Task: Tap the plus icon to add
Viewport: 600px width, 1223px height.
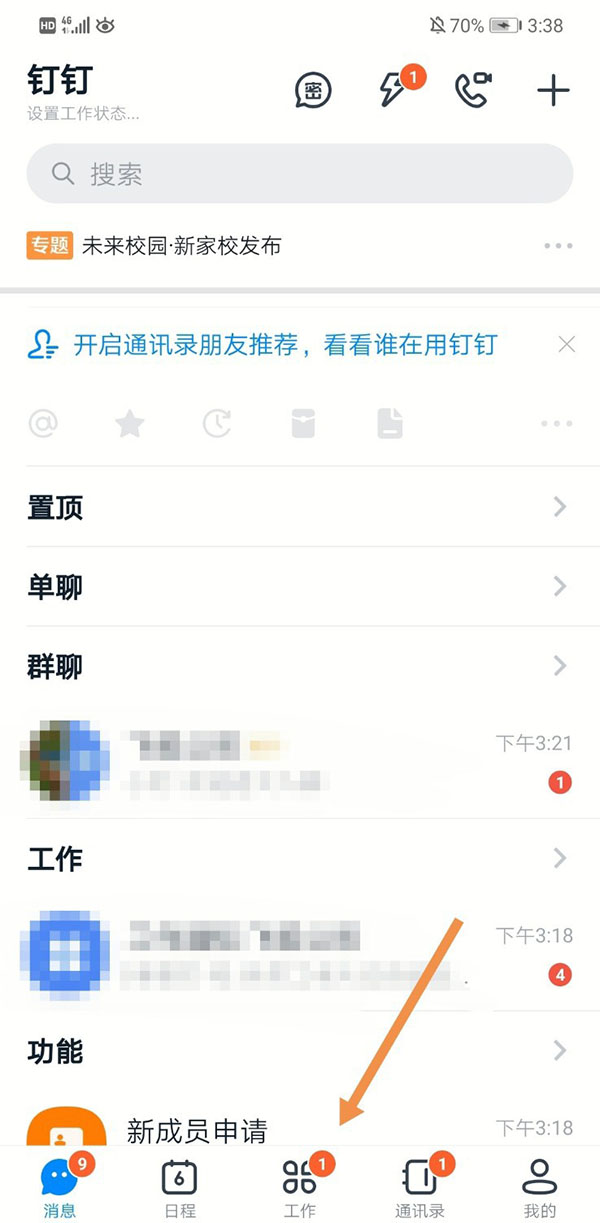Action: pyautogui.click(x=553, y=91)
